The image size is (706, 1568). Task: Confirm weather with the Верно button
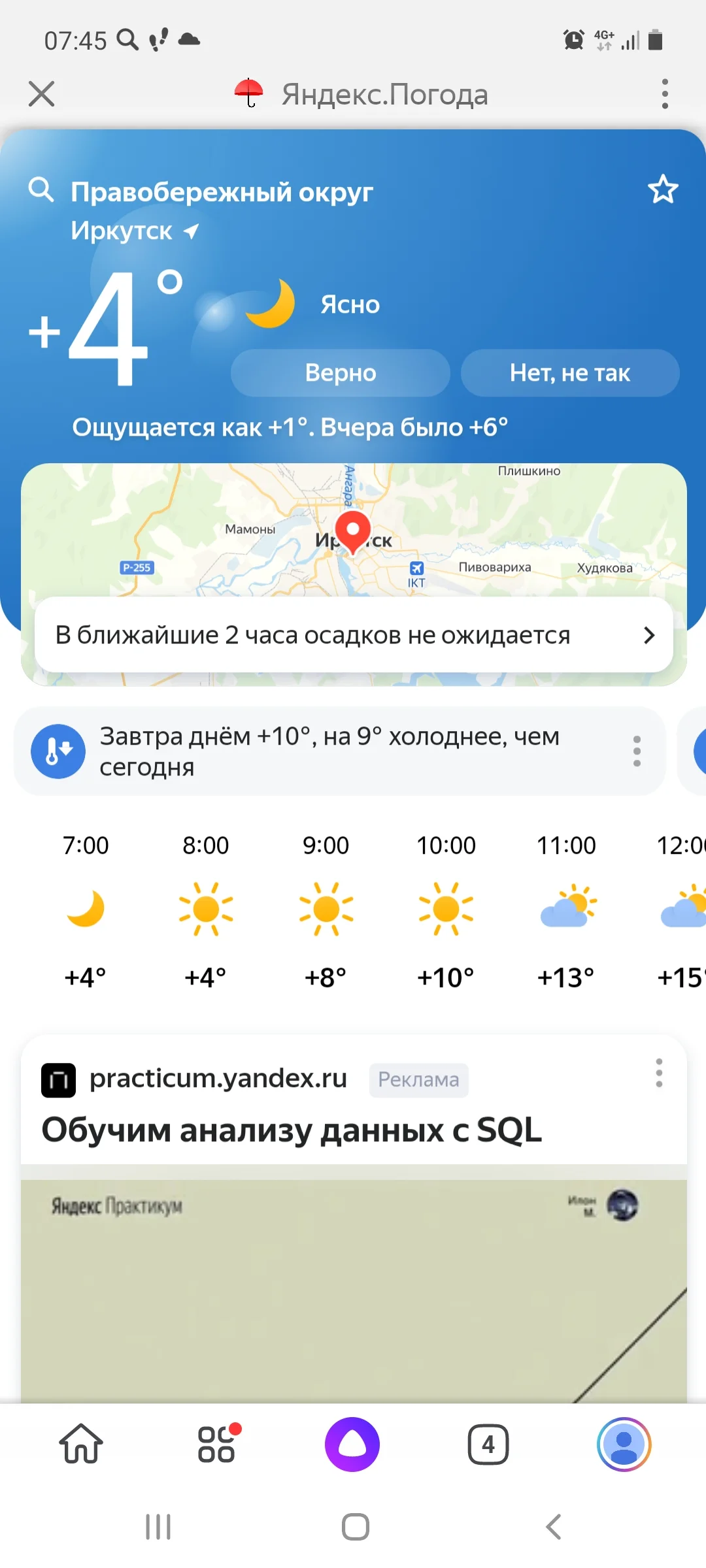click(341, 373)
